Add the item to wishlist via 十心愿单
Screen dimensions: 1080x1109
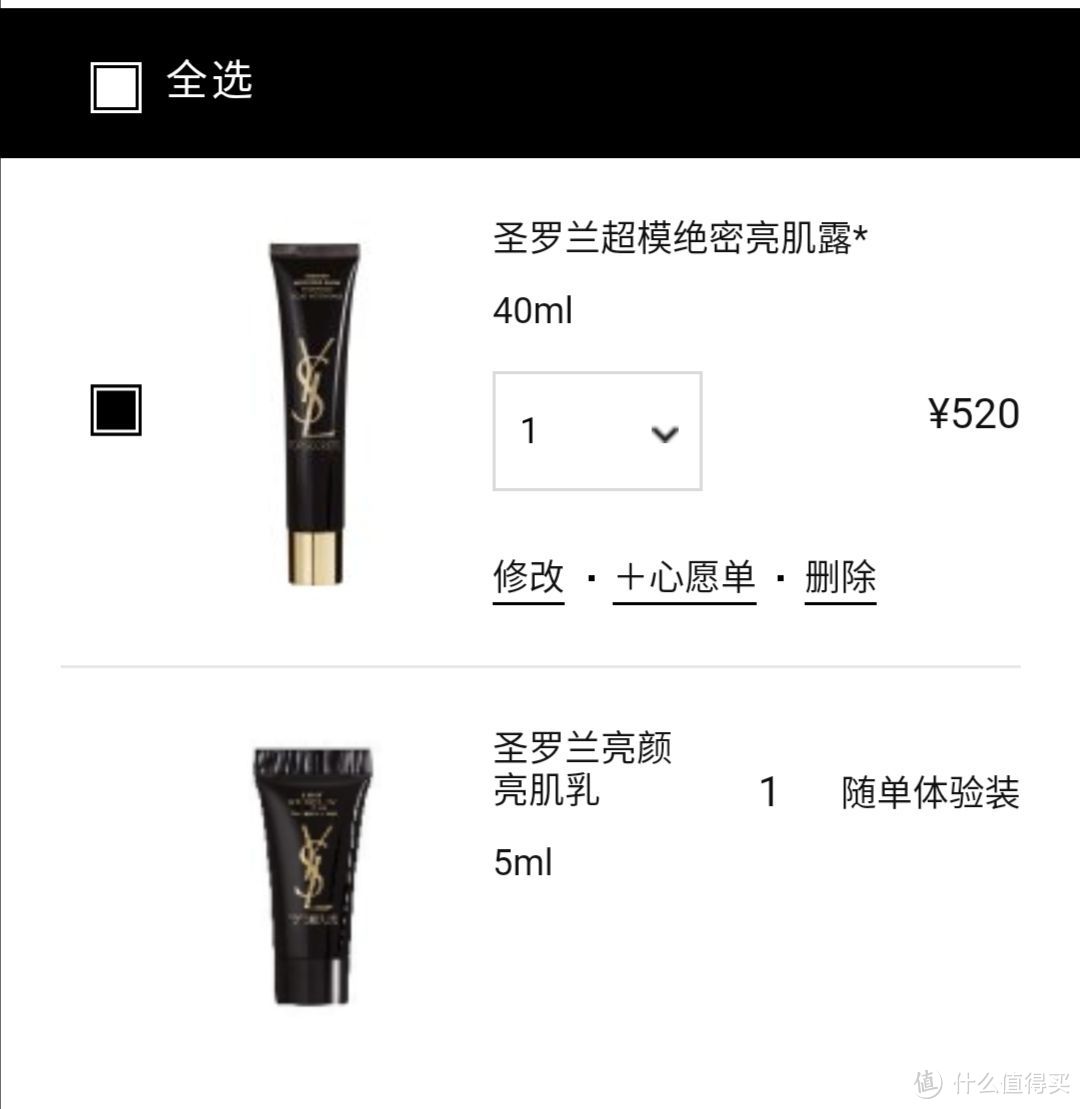click(x=684, y=578)
